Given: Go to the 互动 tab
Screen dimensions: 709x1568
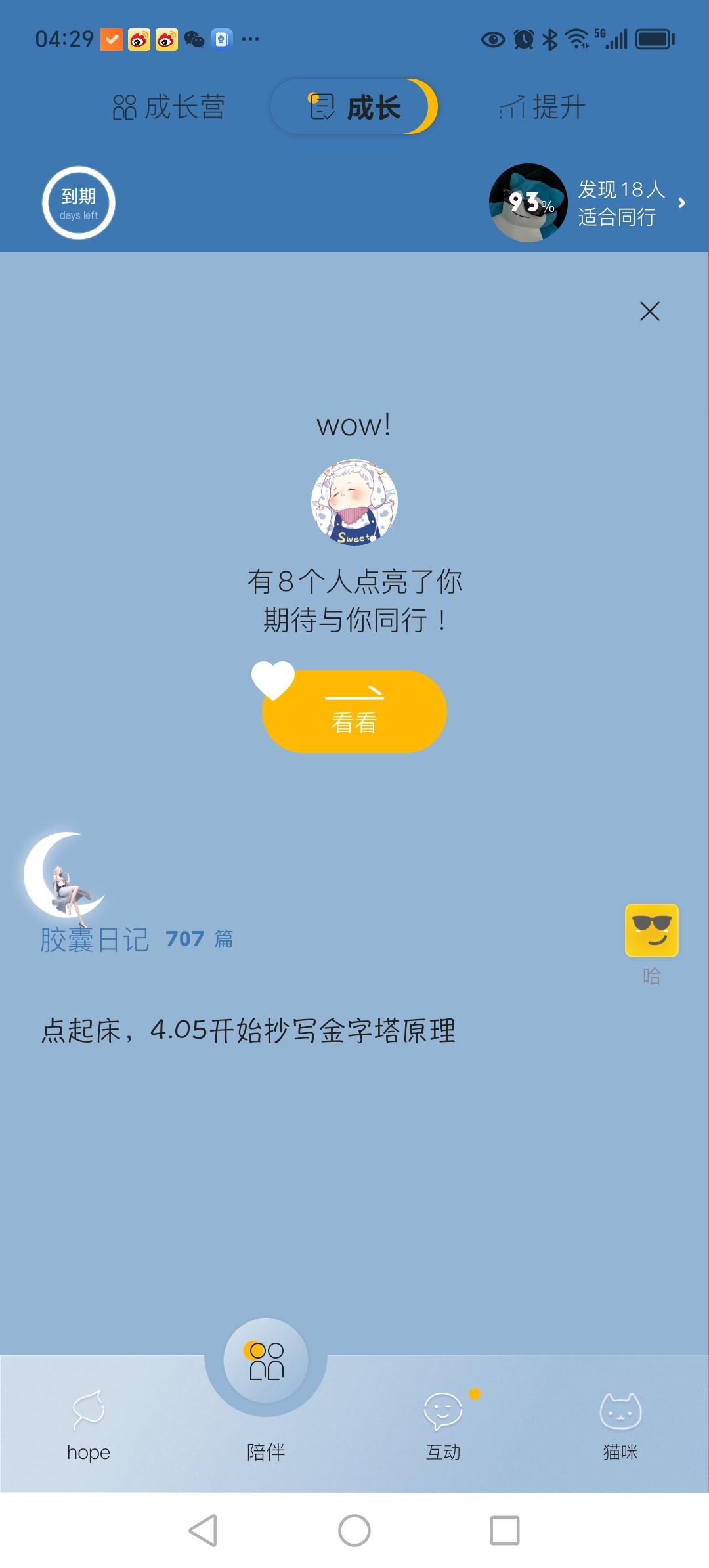Looking at the screenshot, I should (x=443, y=1422).
